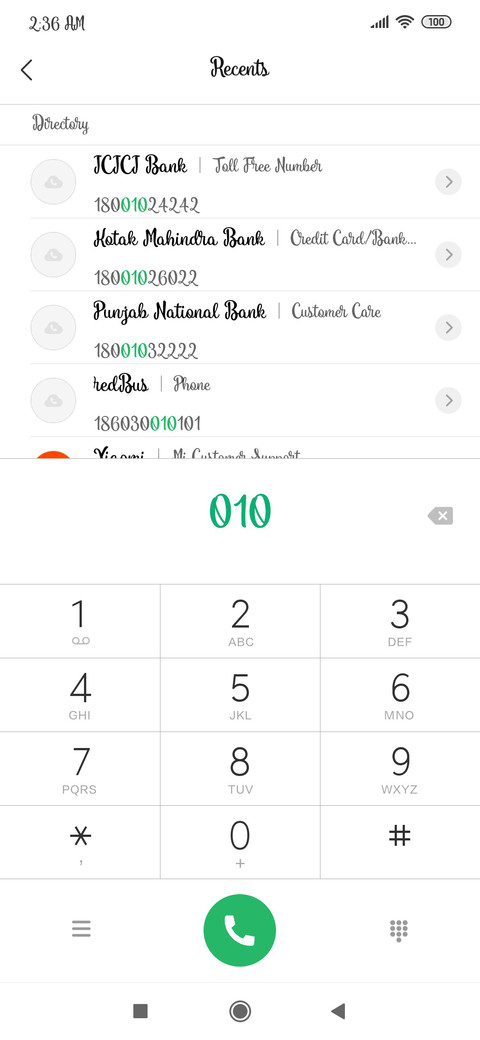Open the ICICI Bank toll free entry

(240, 182)
